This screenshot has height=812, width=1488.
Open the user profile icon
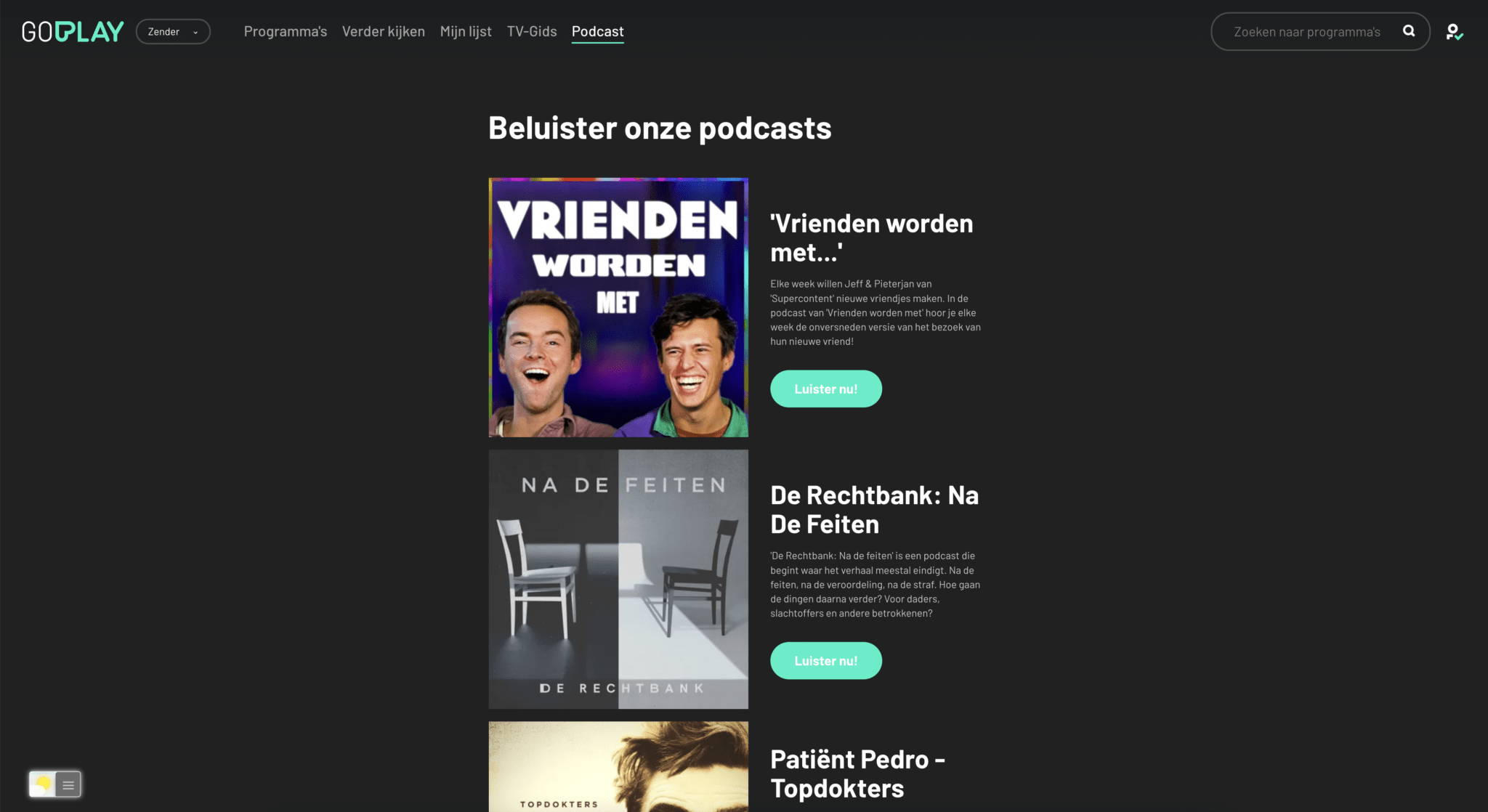coord(1454,32)
